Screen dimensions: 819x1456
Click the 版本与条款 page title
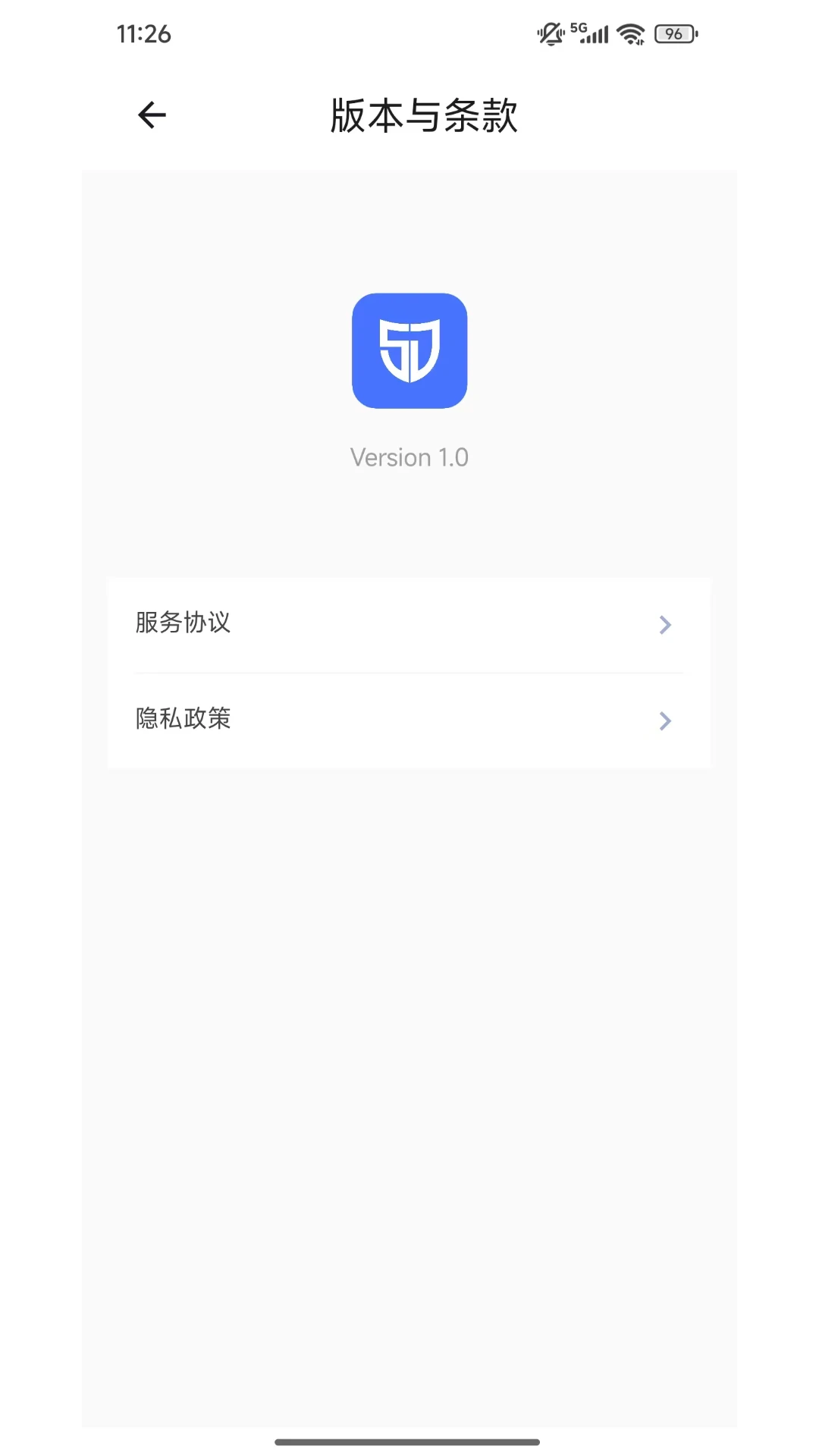(424, 115)
